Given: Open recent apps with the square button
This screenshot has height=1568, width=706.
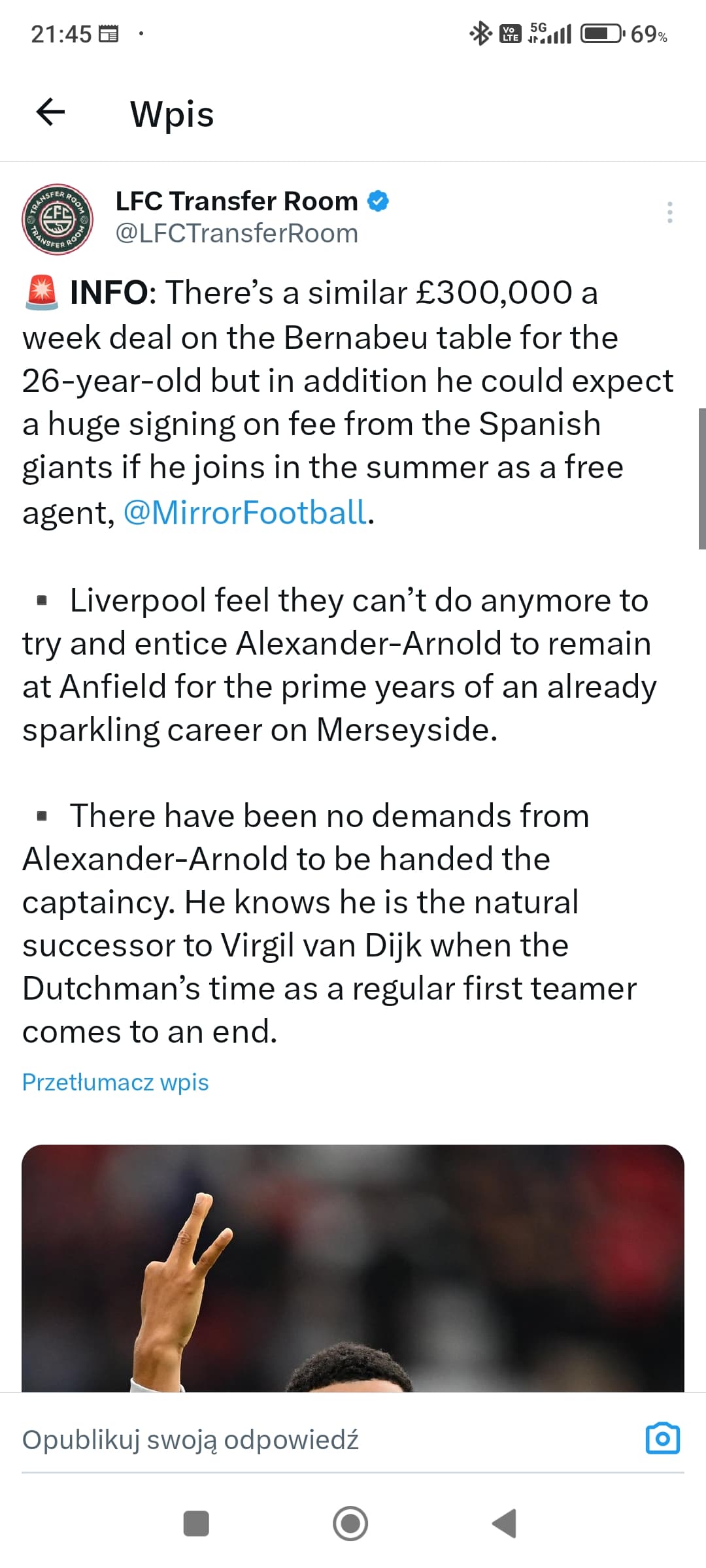Looking at the screenshot, I should (196, 1523).
